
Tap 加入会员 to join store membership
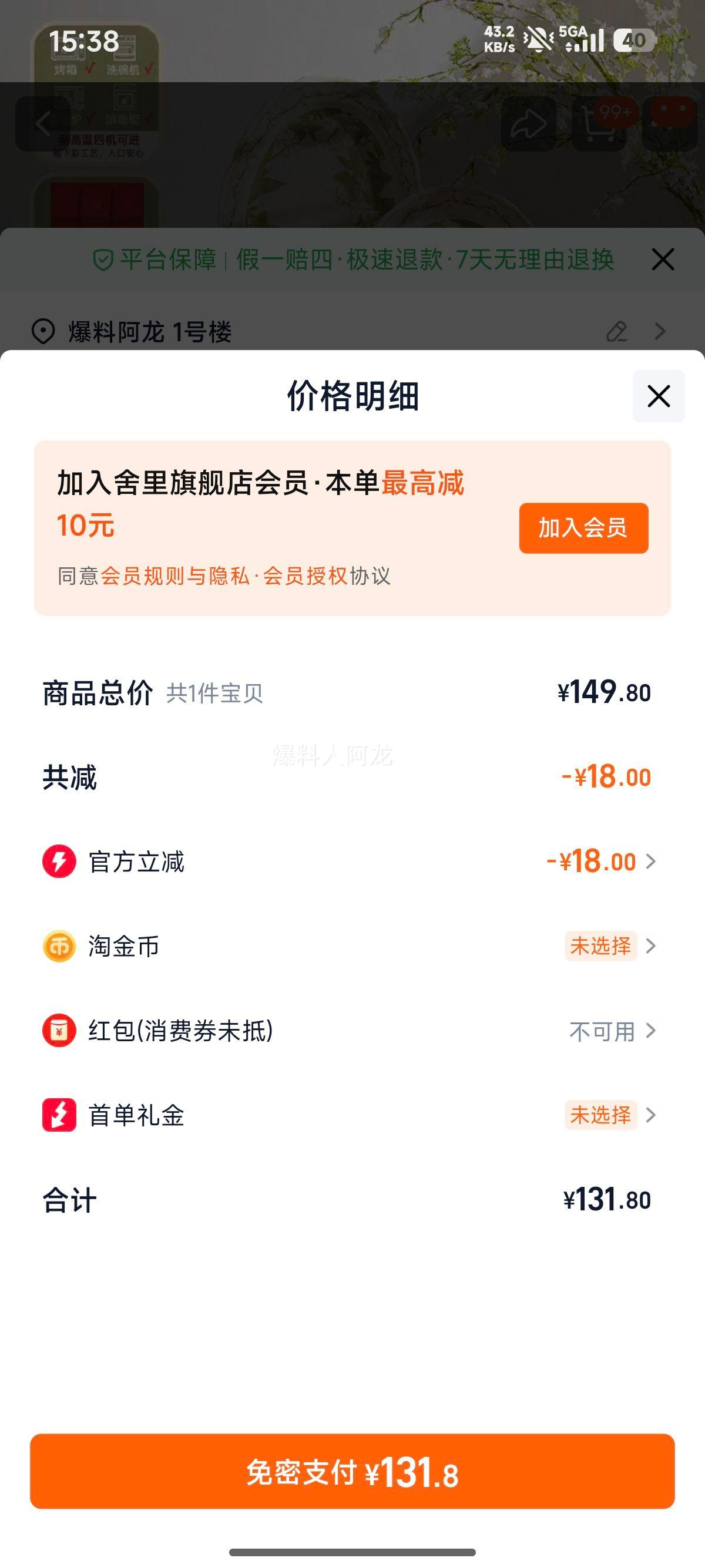pos(583,528)
